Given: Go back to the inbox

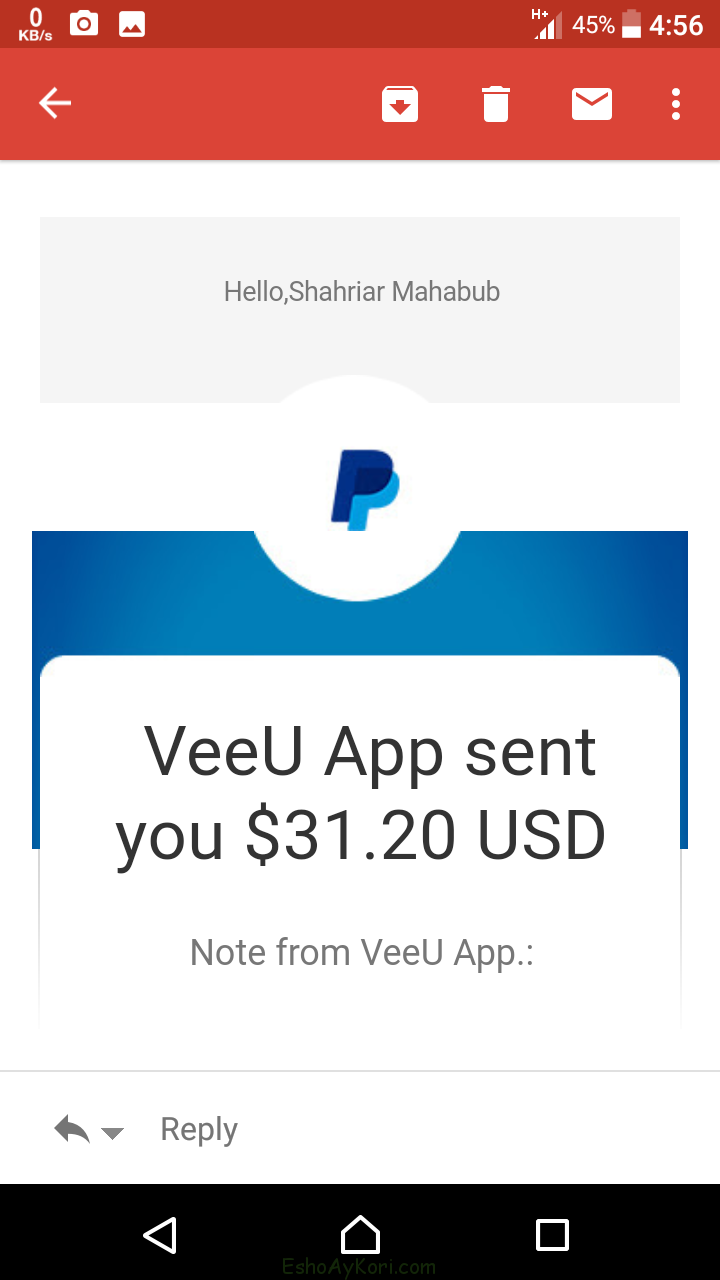Looking at the screenshot, I should pyautogui.click(x=55, y=103).
